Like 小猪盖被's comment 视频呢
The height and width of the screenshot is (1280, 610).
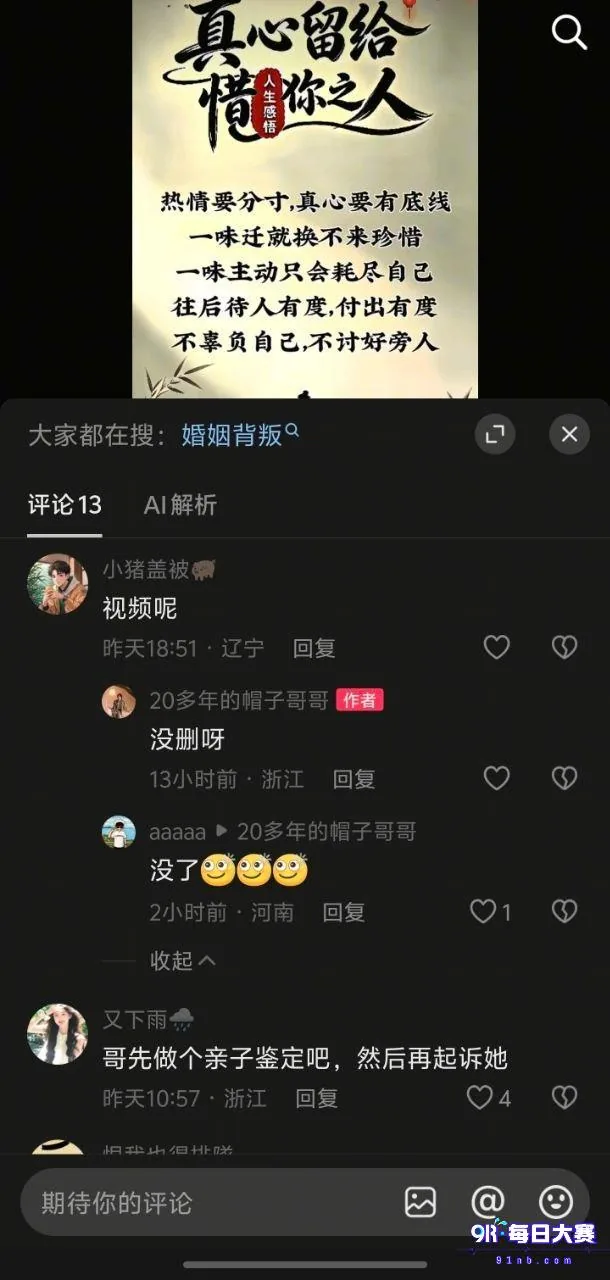tap(497, 648)
